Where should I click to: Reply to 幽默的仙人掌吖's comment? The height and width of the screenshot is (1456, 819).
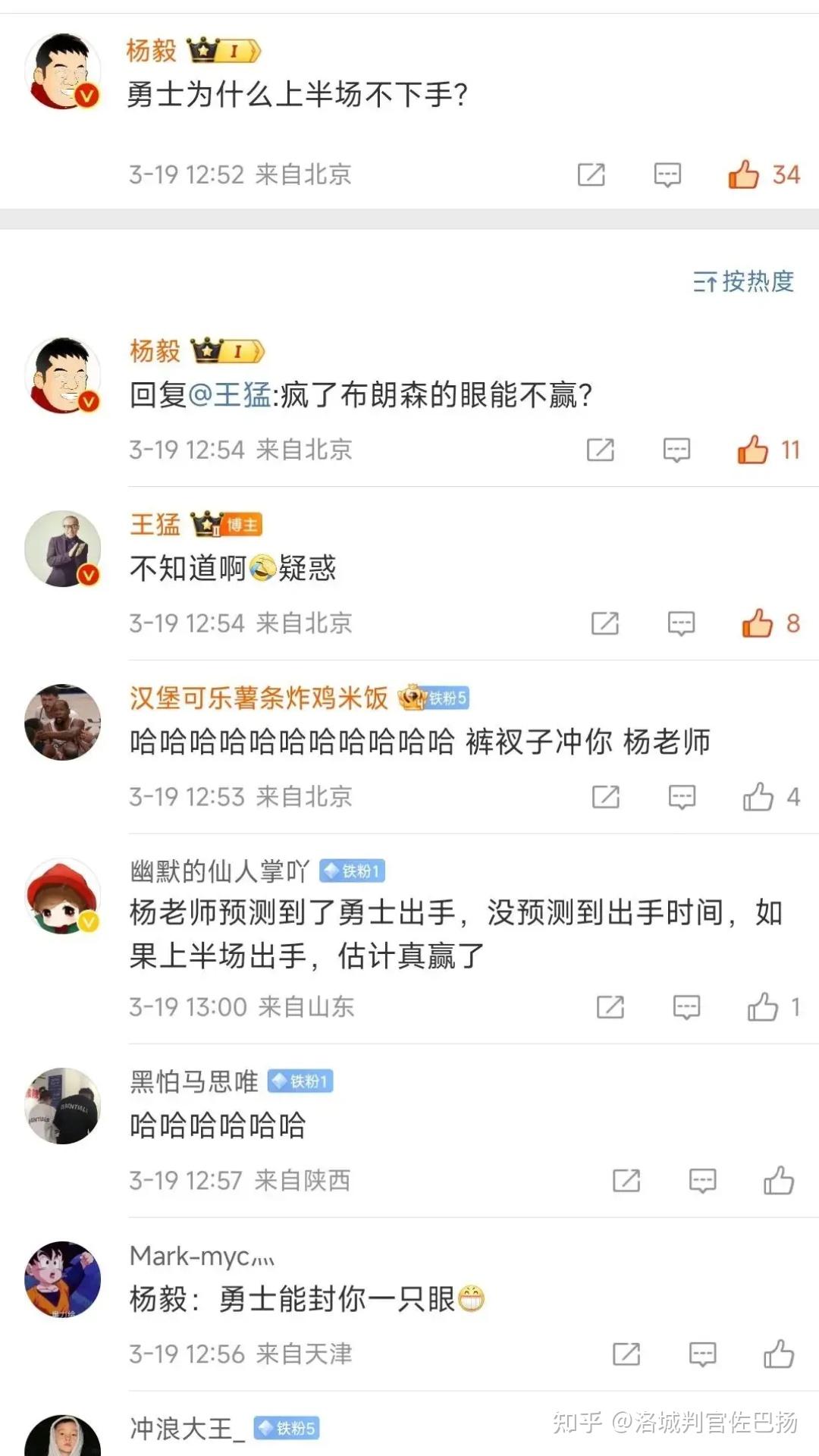click(687, 1007)
